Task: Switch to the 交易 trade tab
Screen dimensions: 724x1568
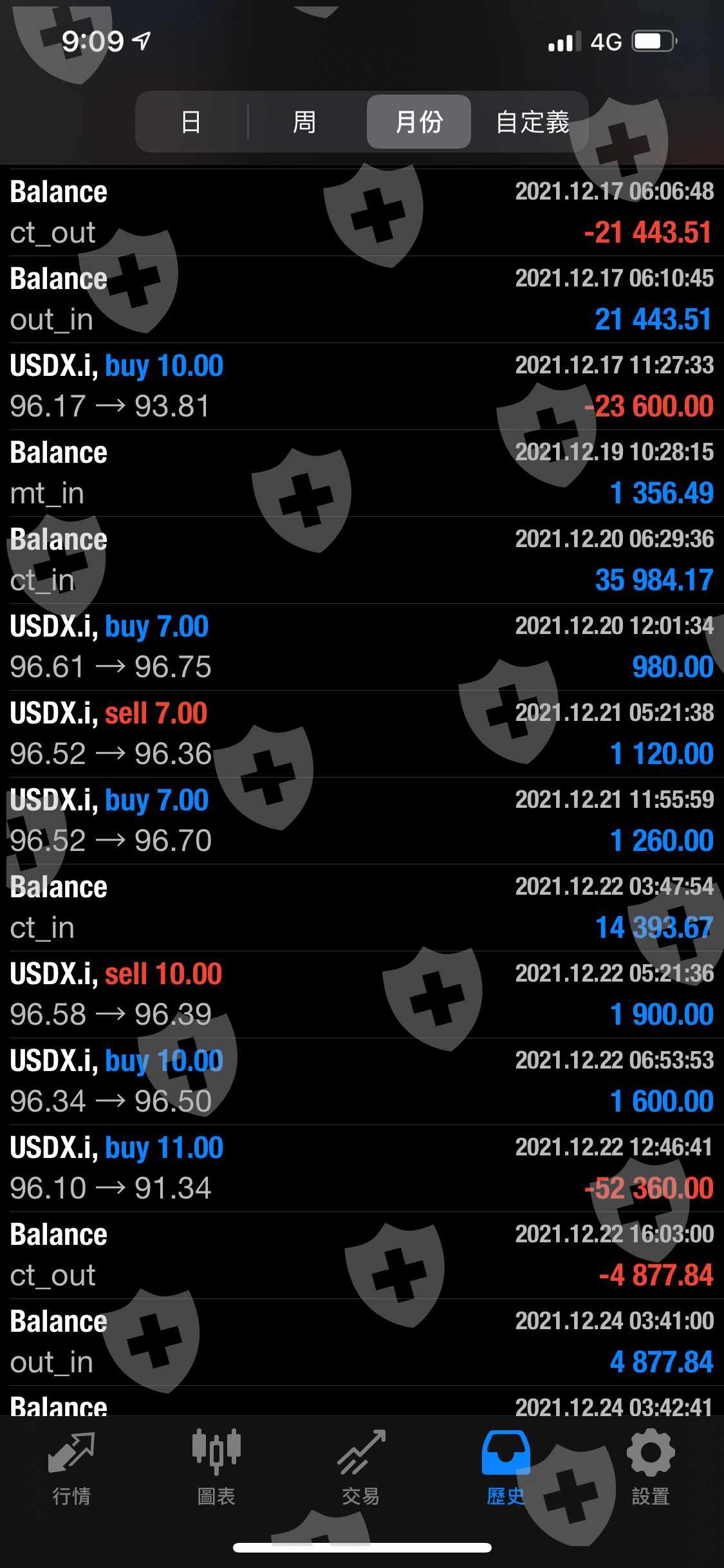Action: 361,1469
